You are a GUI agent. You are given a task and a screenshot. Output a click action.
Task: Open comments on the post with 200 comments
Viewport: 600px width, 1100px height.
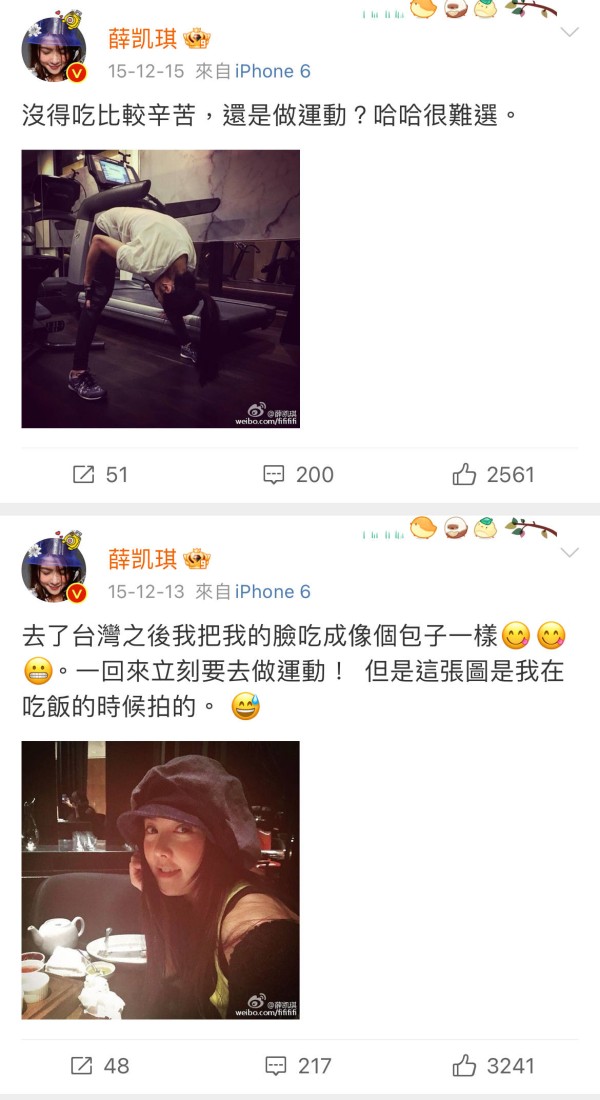pos(298,474)
